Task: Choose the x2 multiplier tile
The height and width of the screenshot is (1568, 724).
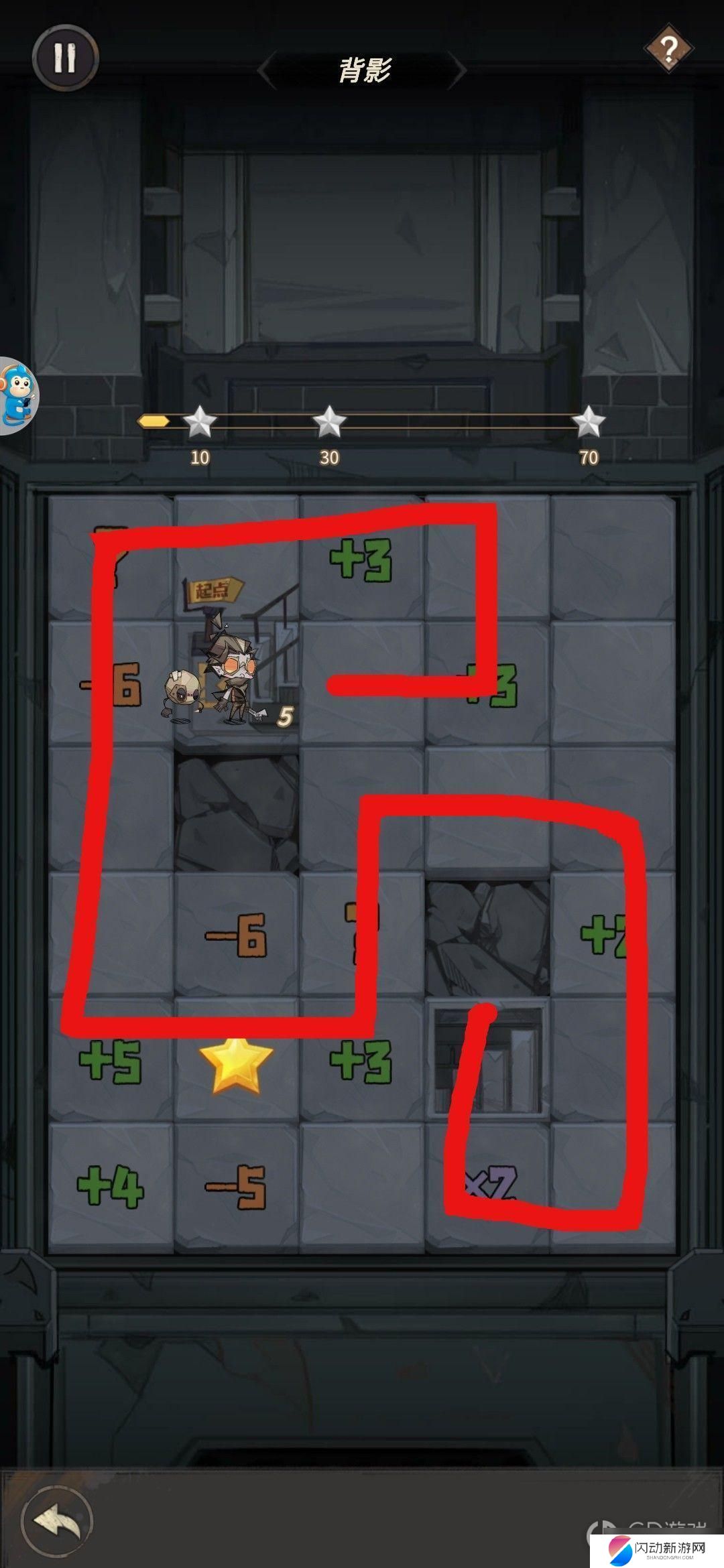Action: [487, 1187]
